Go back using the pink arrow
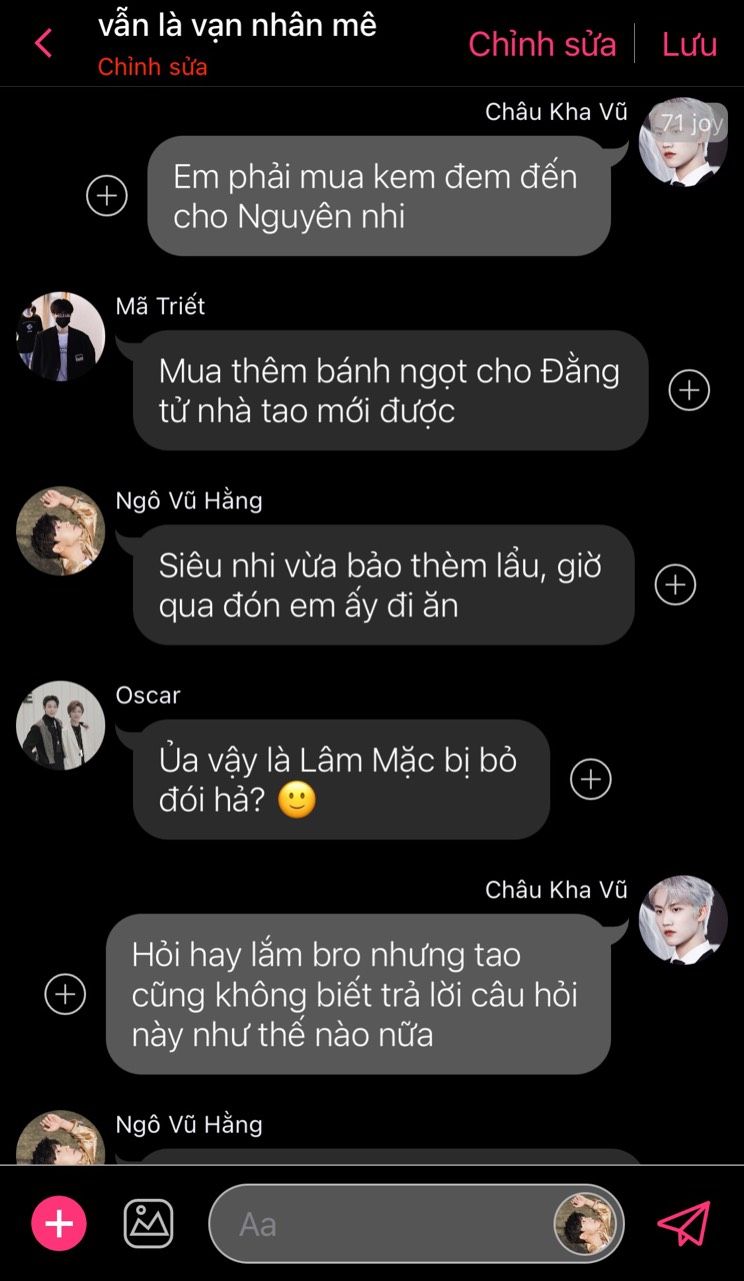Screen dimensions: 744x1281 (x=43, y=44)
